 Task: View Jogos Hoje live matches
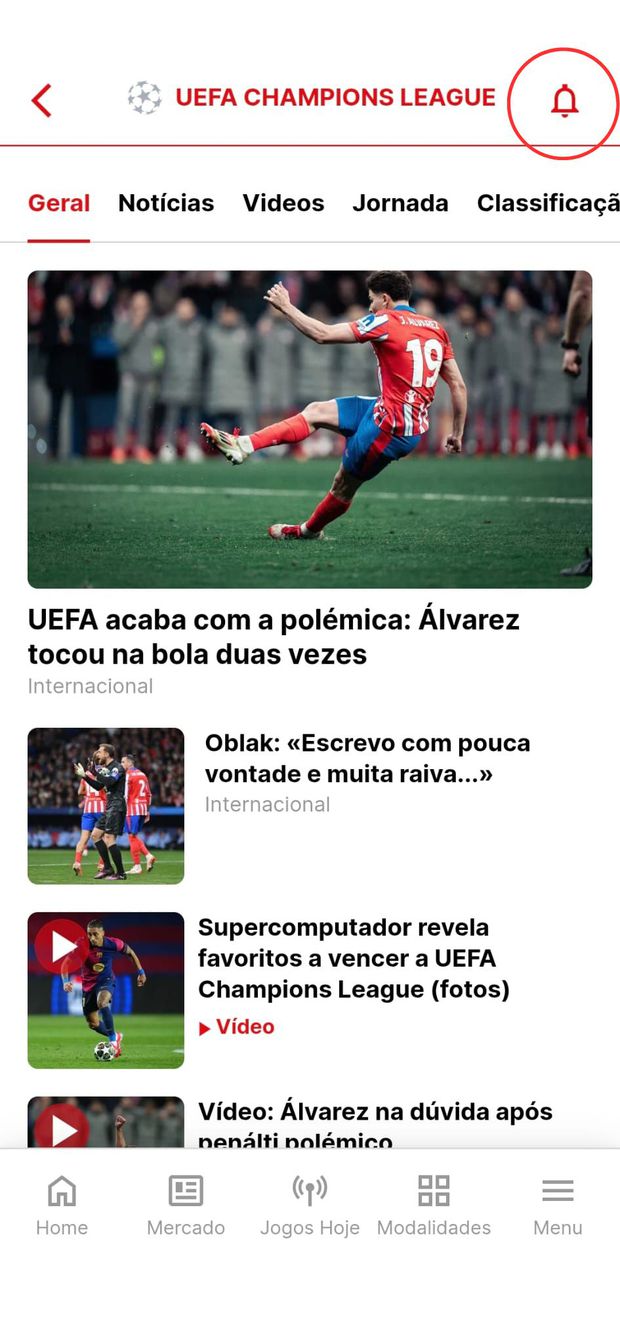click(x=310, y=1205)
